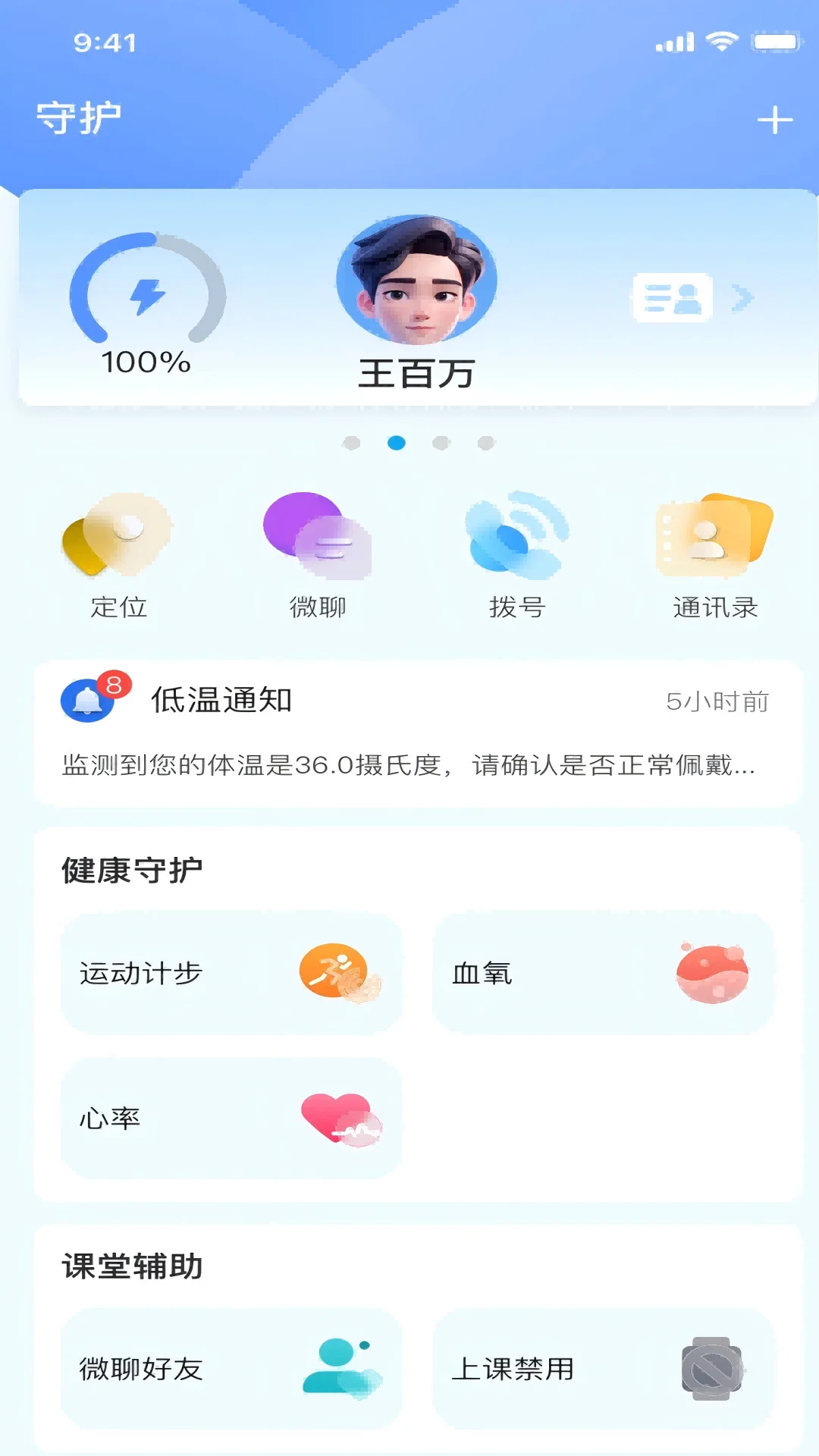Image resolution: width=819 pixels, height=1456 pixels.
Task: Tap the plus button to add device
Action: (x=774, y=118)
